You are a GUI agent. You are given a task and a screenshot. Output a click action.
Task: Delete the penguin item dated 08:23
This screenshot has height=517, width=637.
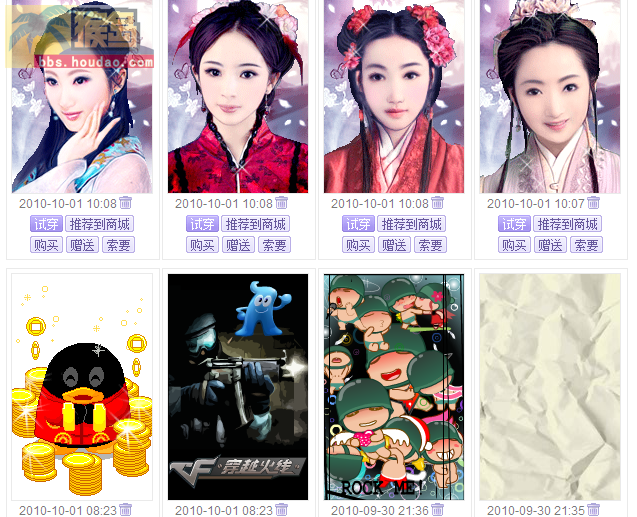coord(126,510)
